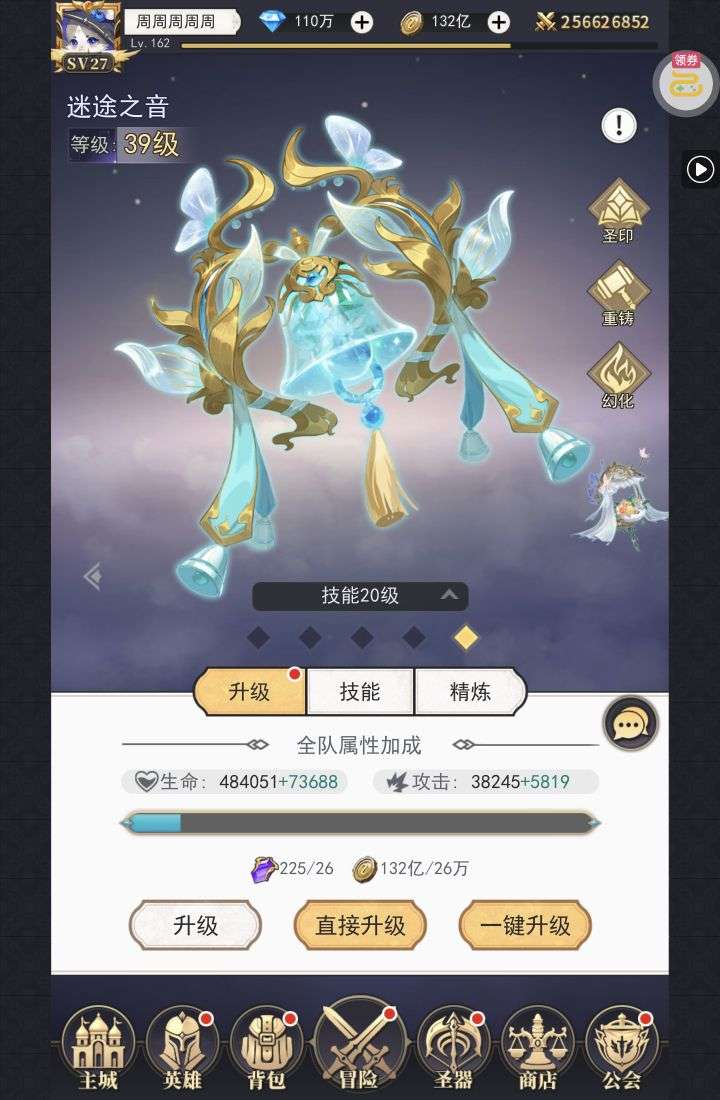
Task: Open the chat bubble button
Action: tap(631, 722)
